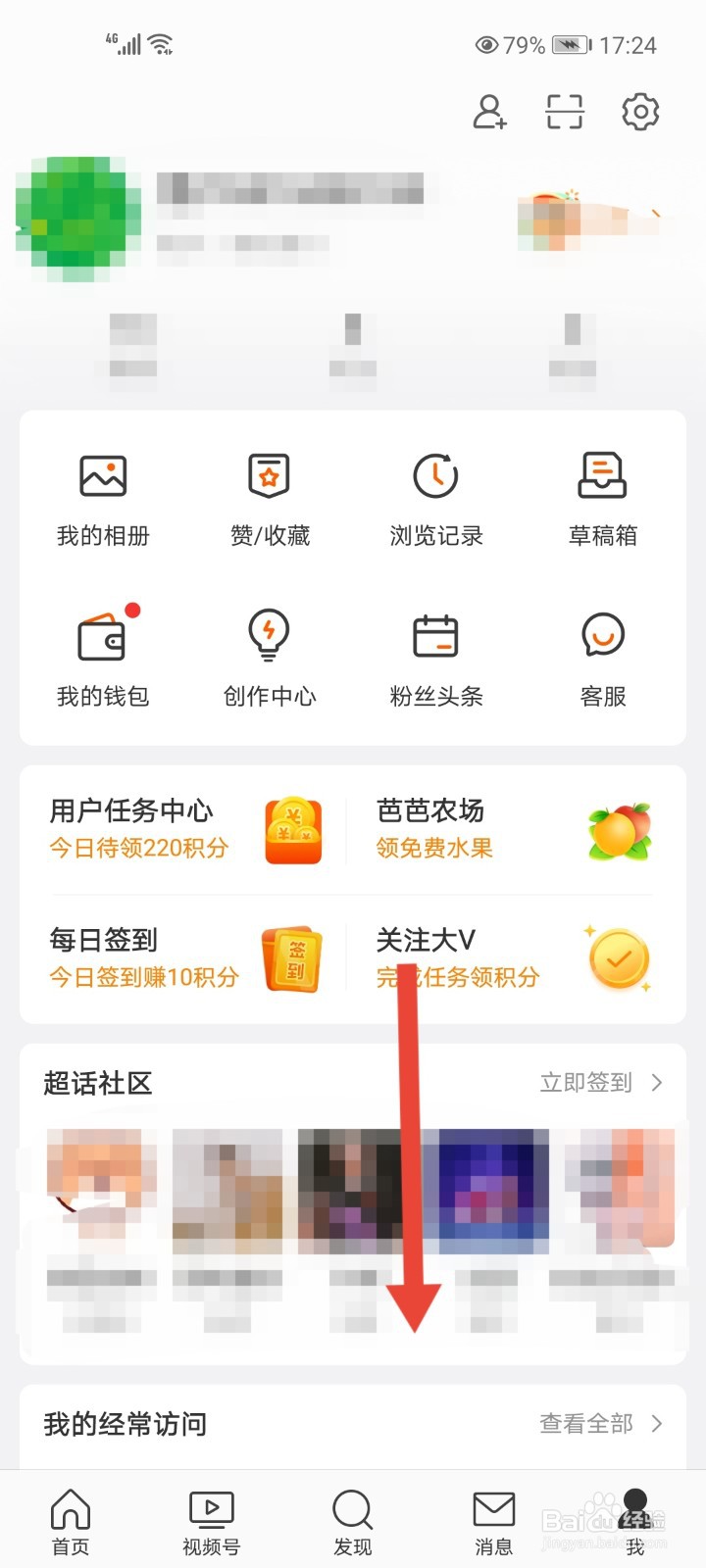Tap 立即签到 to sign in

586,1082
